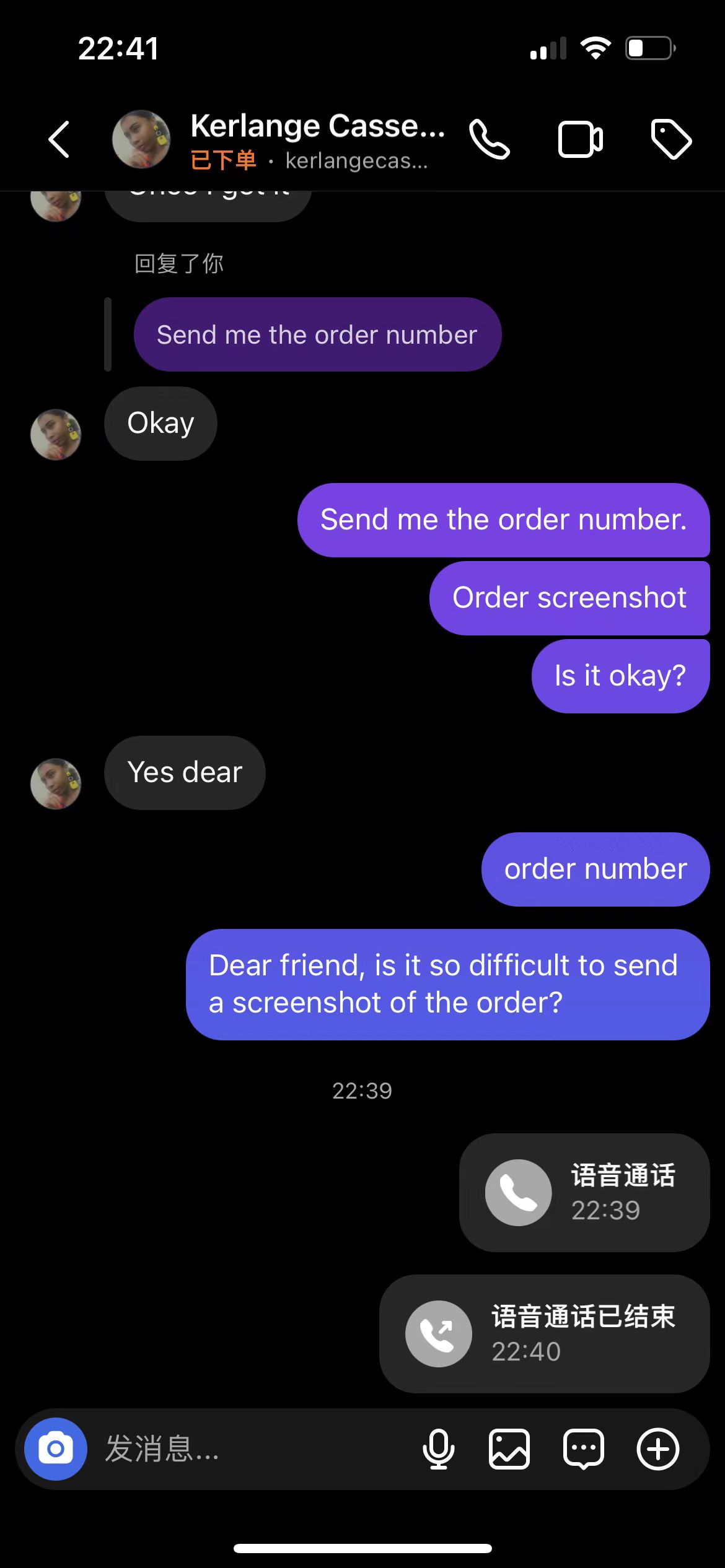This screenshot has width=725, height=1568.
Task: Go back to the chat list
Action: (59, 139)
